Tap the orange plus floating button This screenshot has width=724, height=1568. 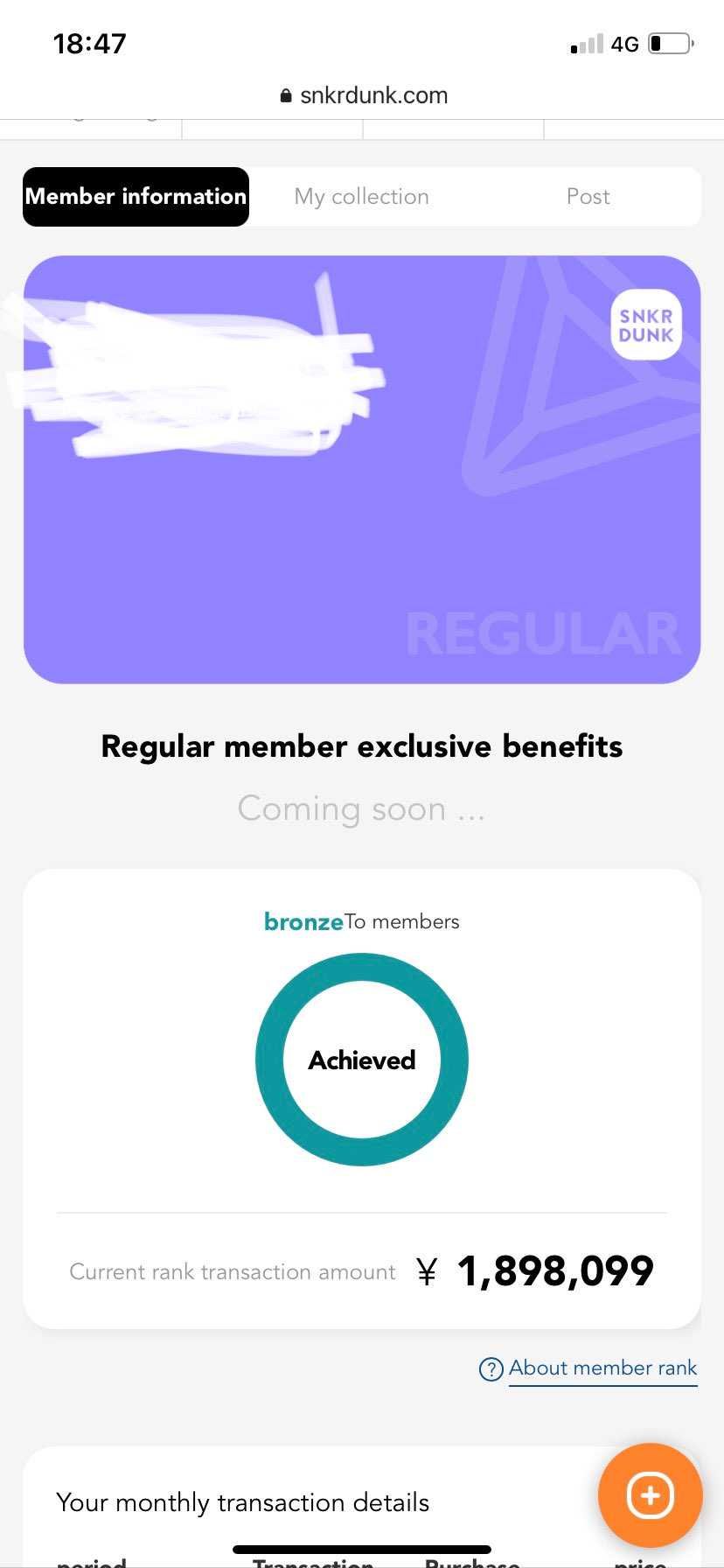click(x=650, y=1495)
